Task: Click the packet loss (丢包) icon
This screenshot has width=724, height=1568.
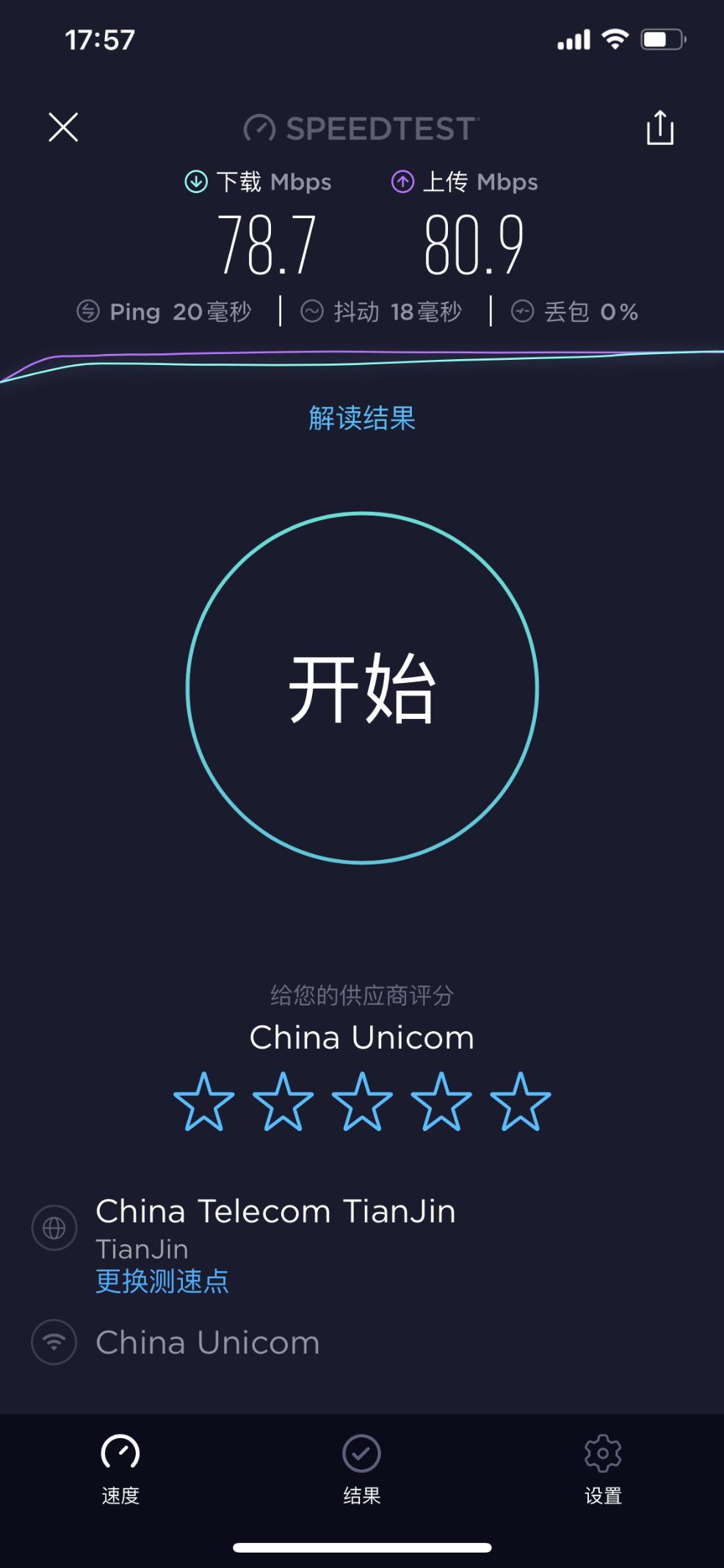Action: tap(522, 311)
